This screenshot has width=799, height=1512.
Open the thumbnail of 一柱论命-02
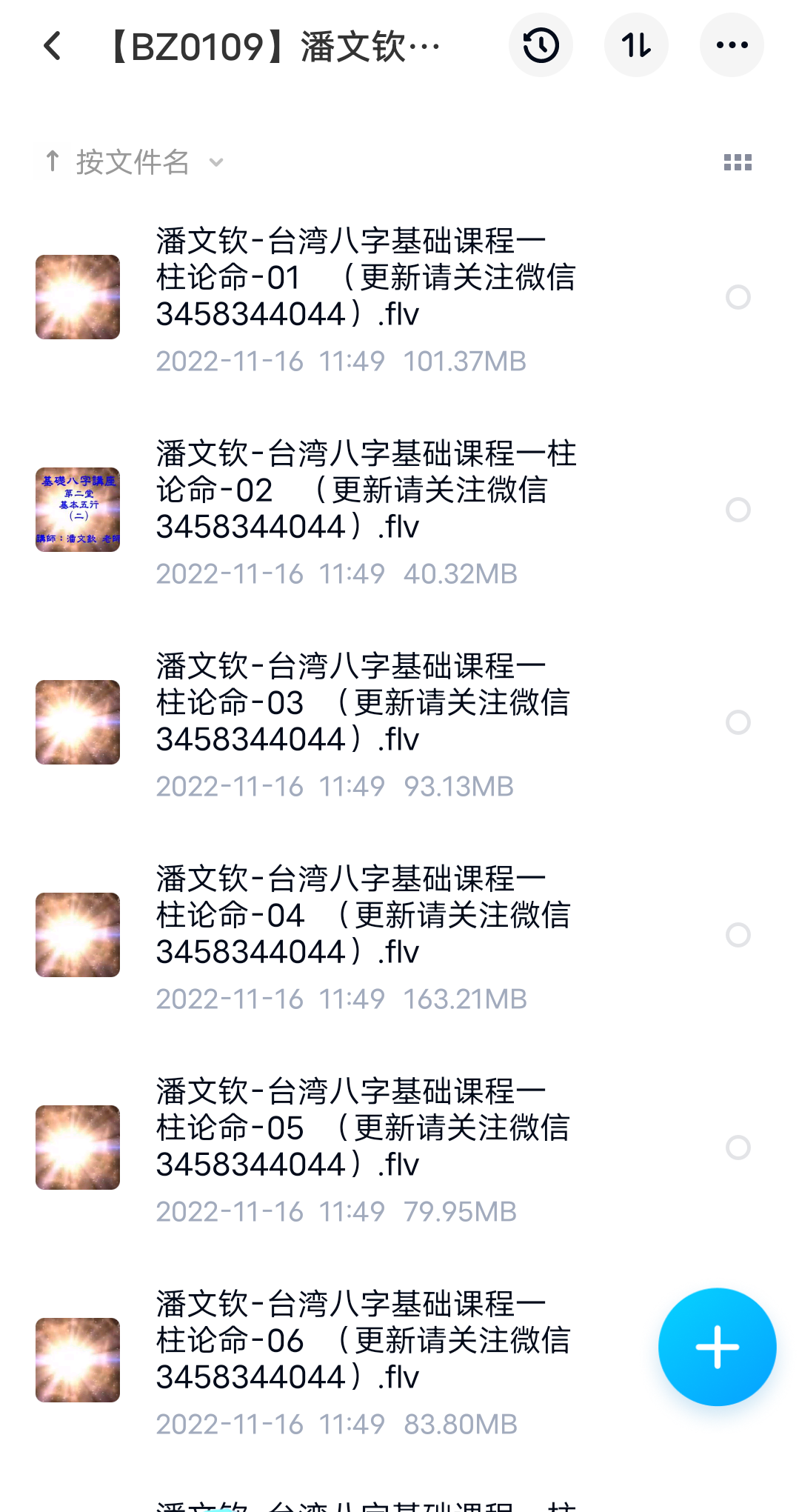pos(77,510)
